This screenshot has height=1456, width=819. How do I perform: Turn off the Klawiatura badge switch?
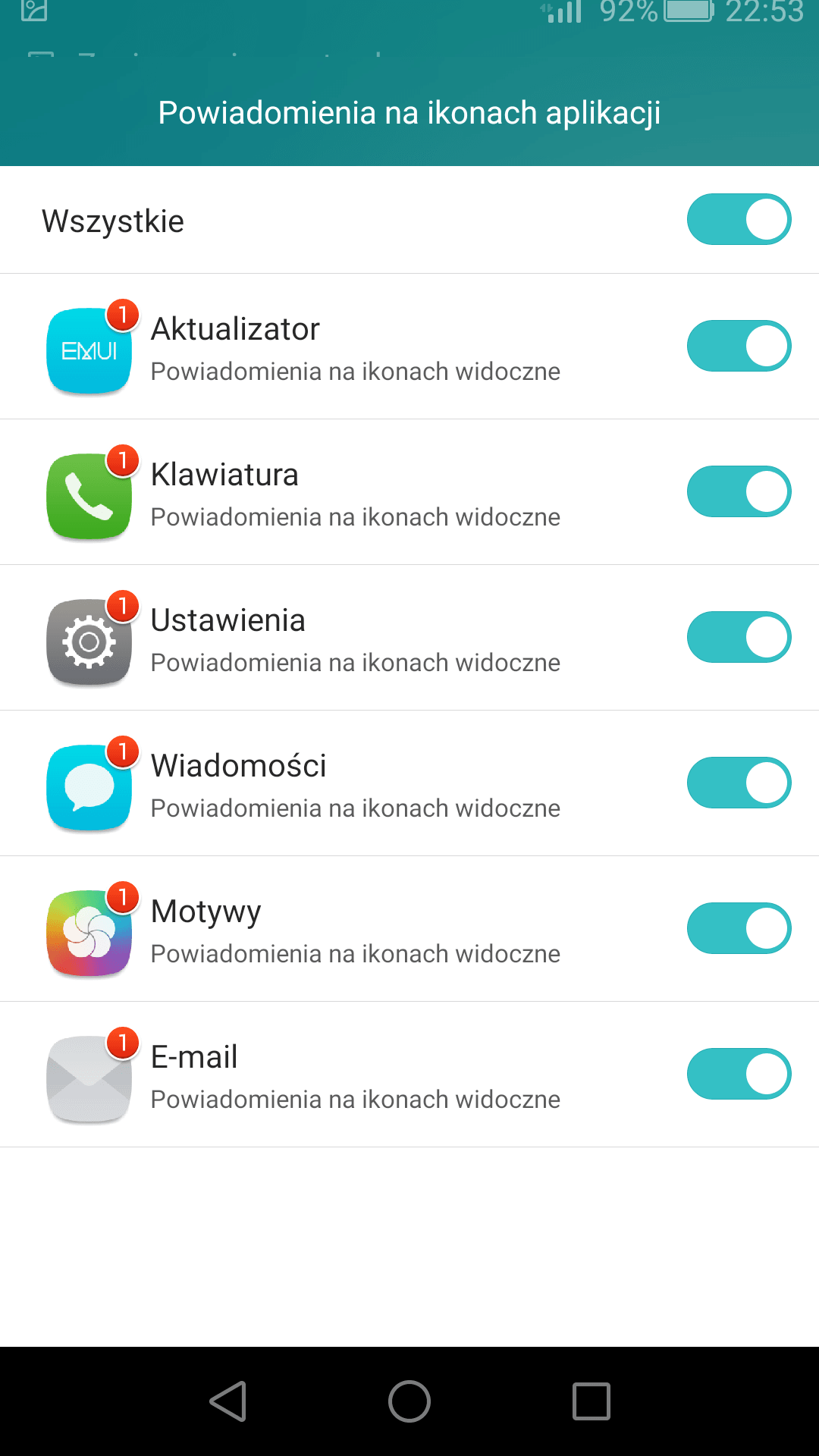click(739, 491)
